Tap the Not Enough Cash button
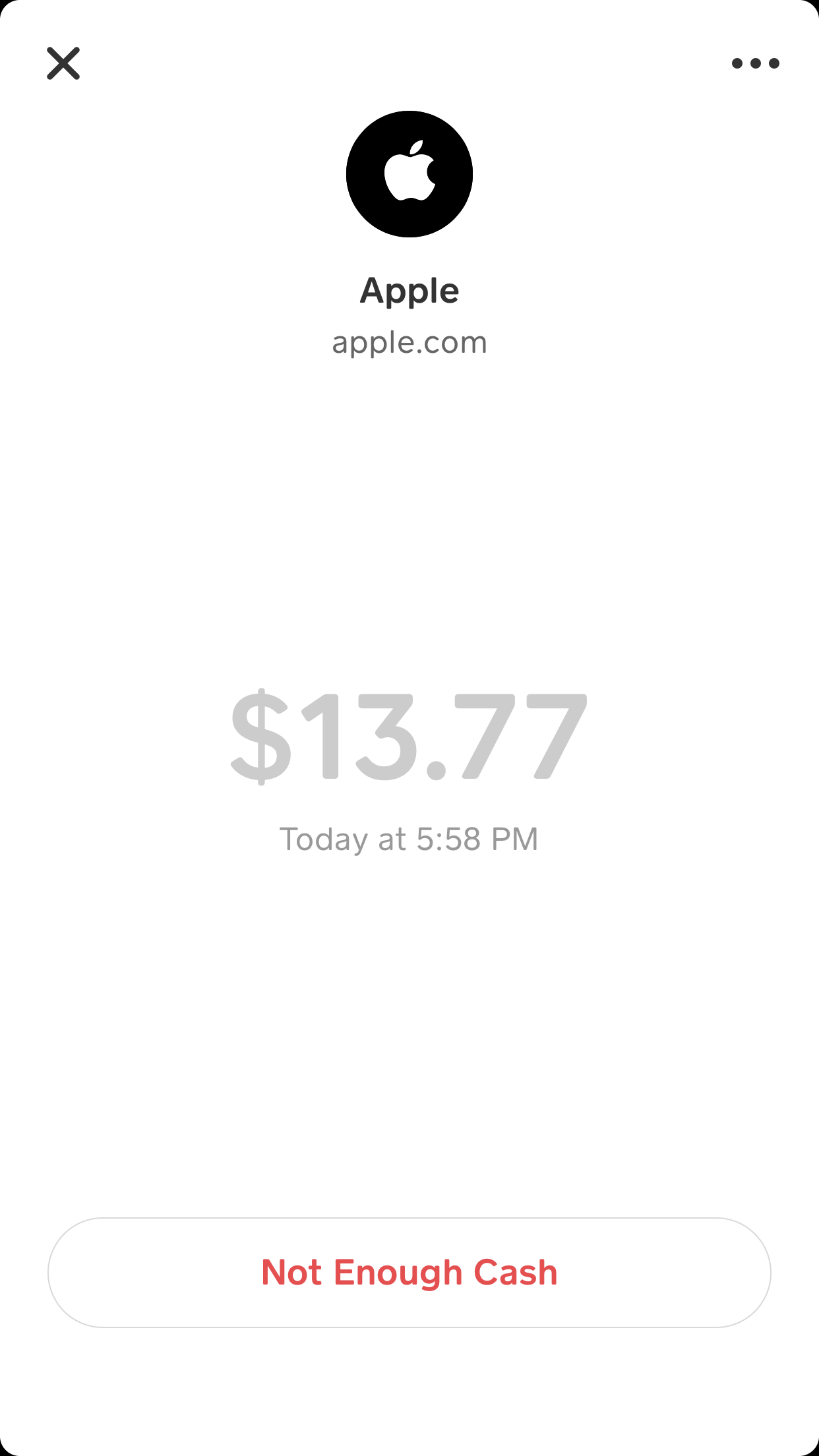 coord(409,1272)
